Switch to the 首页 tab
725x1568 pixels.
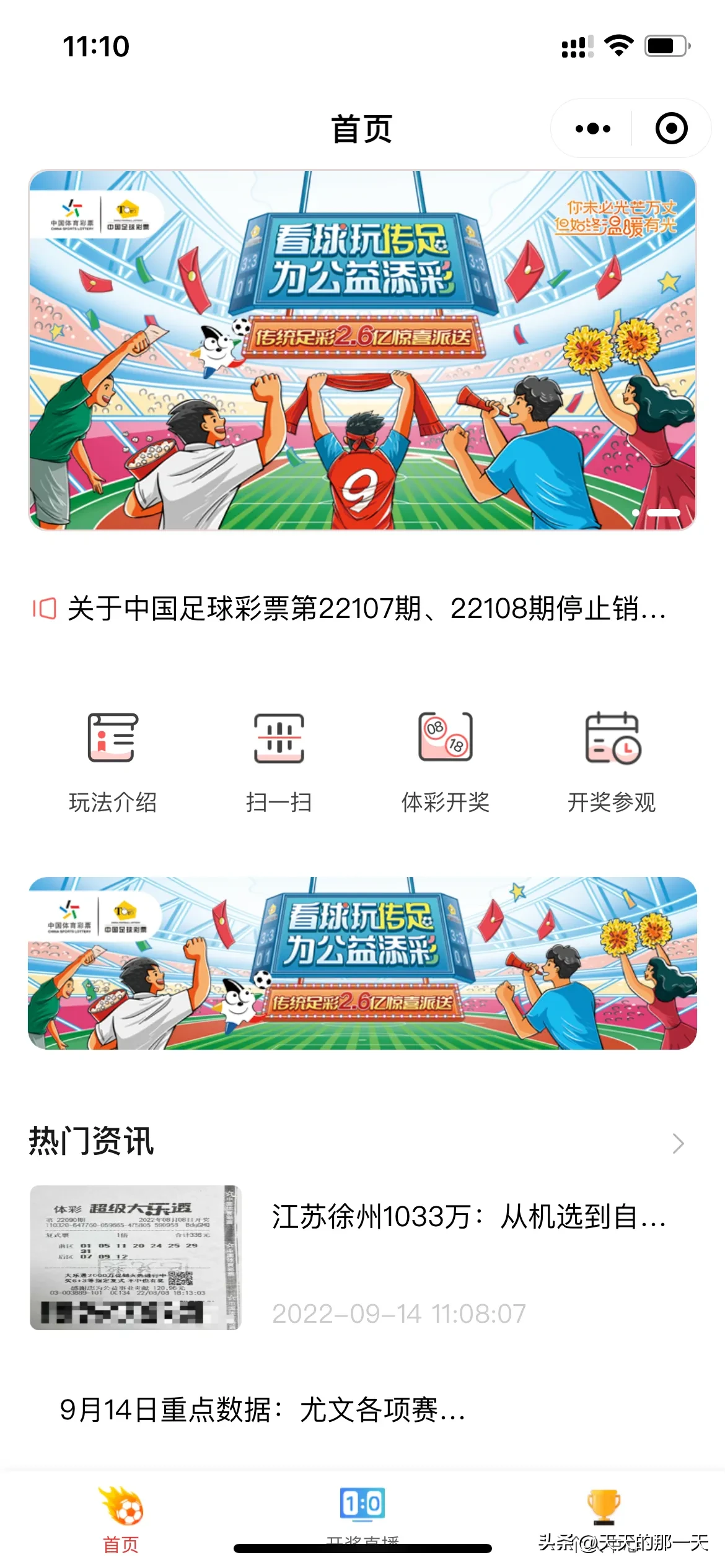click(x=121, y=1518)
